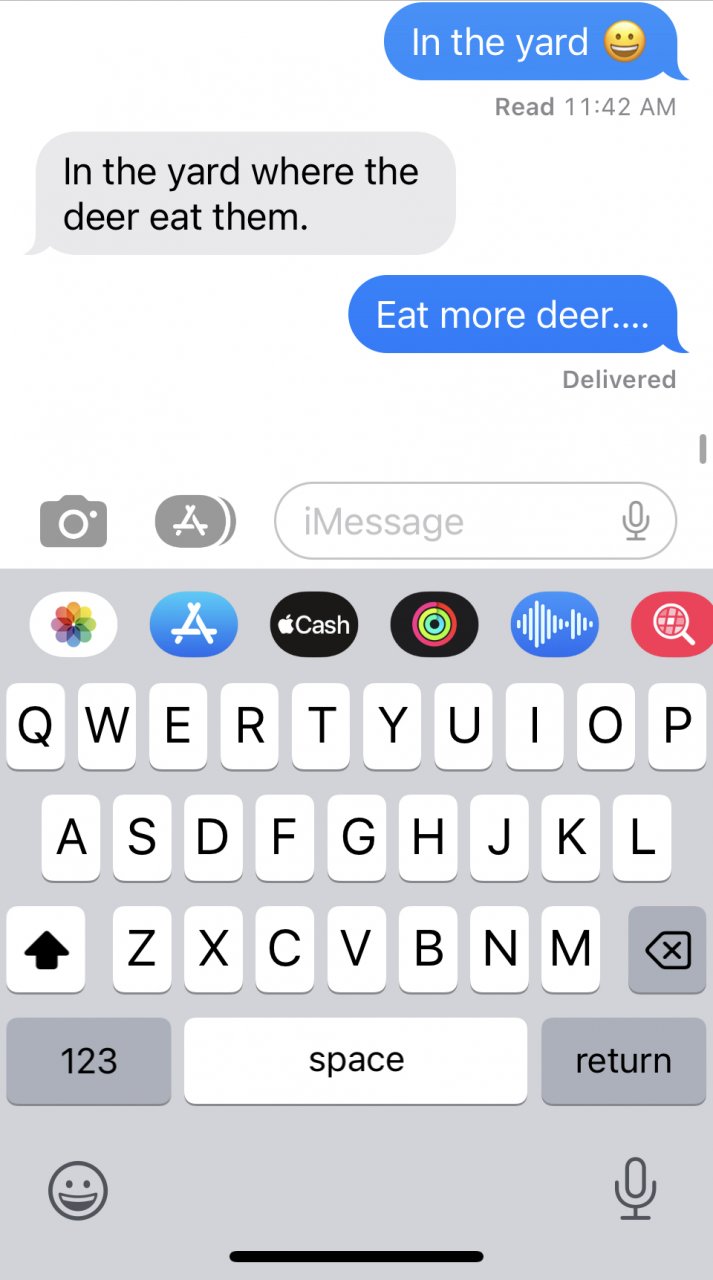
Task: Start keyboard dictation microphone
Action: tap(635, 1190)
